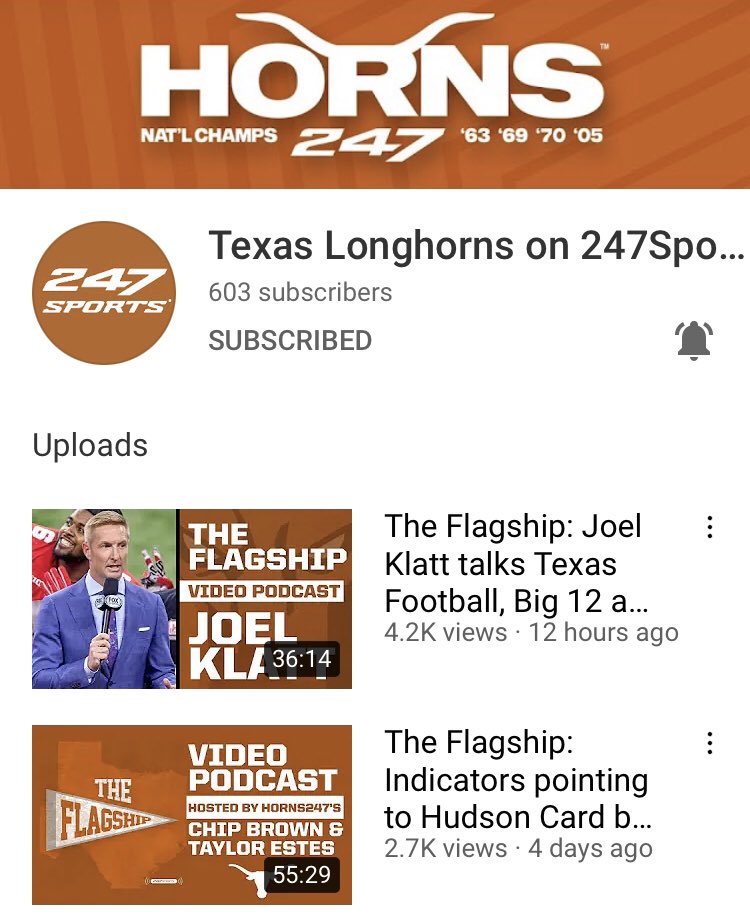Open the notification bell settings
The height and width of the screenshot is (916, 750).
[693, 341]
